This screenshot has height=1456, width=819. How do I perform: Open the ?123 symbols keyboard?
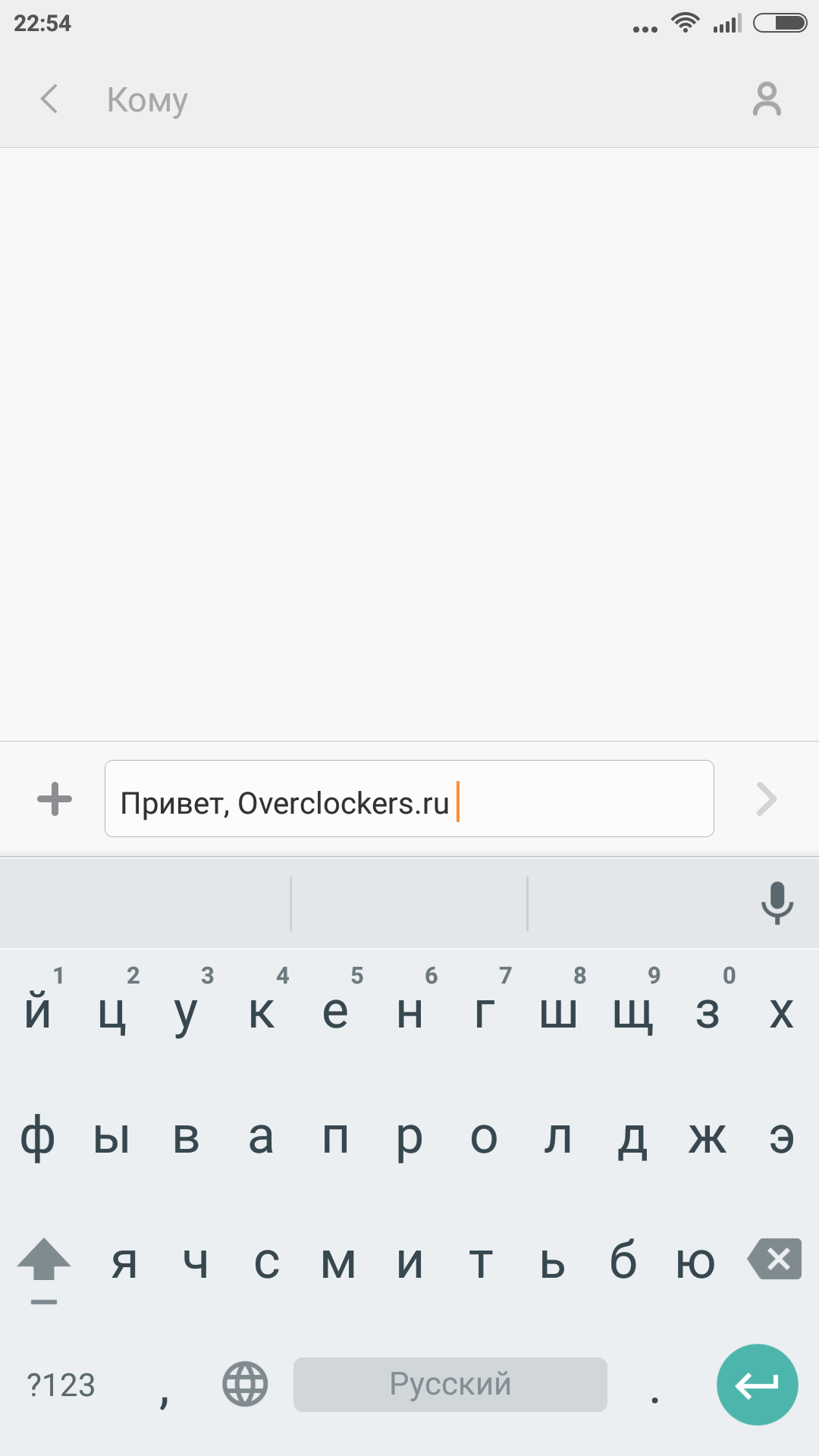pos(61,1385)
